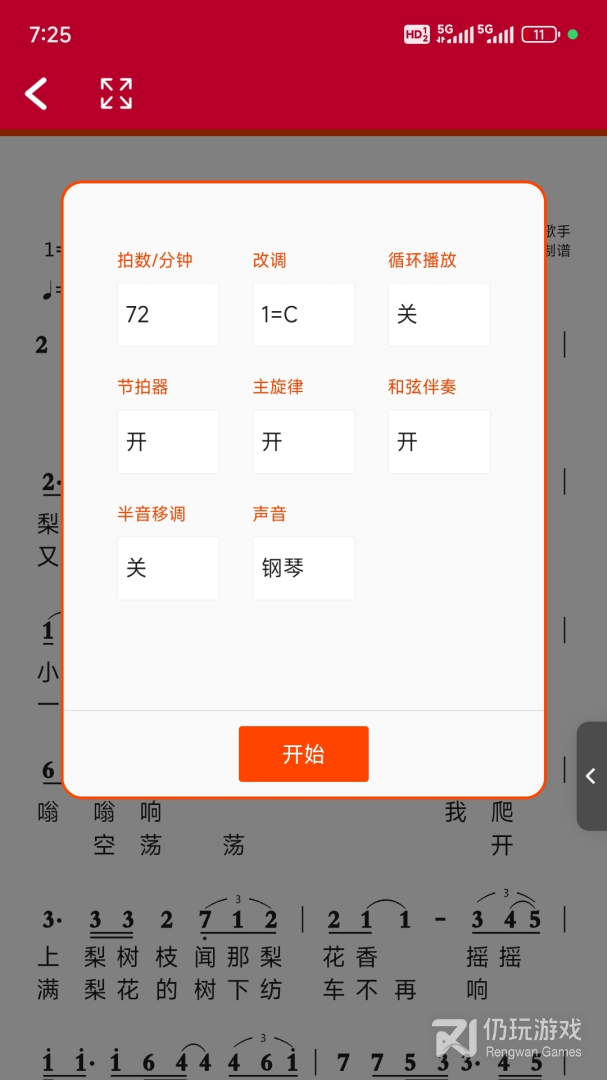The image size is (607, 1080).
Task: Enter fullscreen with the expand icon
Action: pyautogui.click(x=116, y=94)
